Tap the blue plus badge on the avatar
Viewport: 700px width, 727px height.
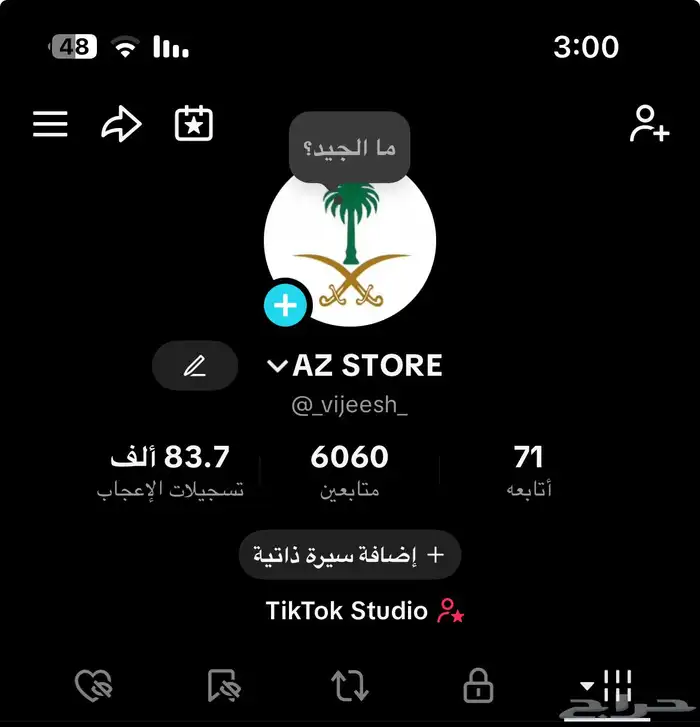[x=286, y=305]
